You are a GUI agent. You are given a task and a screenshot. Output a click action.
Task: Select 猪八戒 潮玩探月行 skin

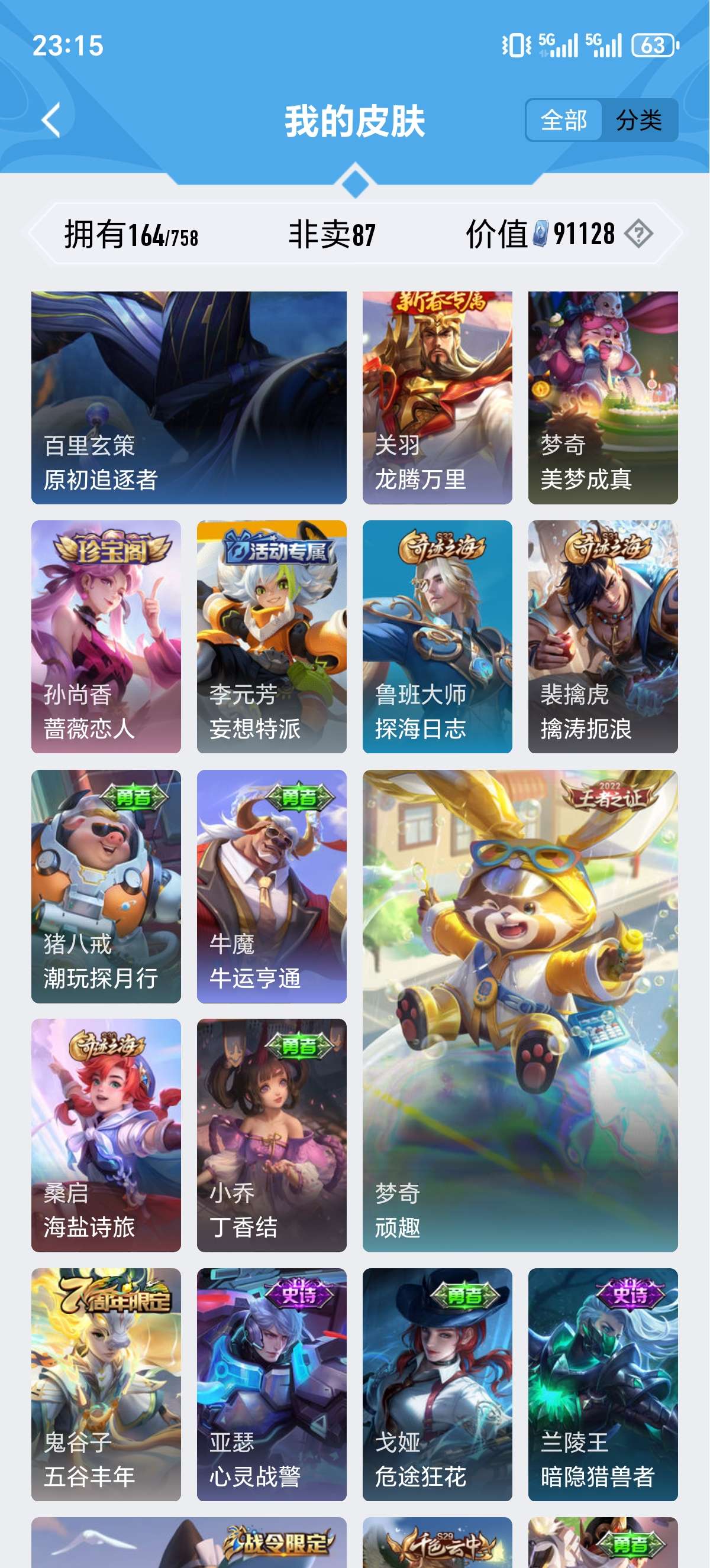[x=106, y=886]
